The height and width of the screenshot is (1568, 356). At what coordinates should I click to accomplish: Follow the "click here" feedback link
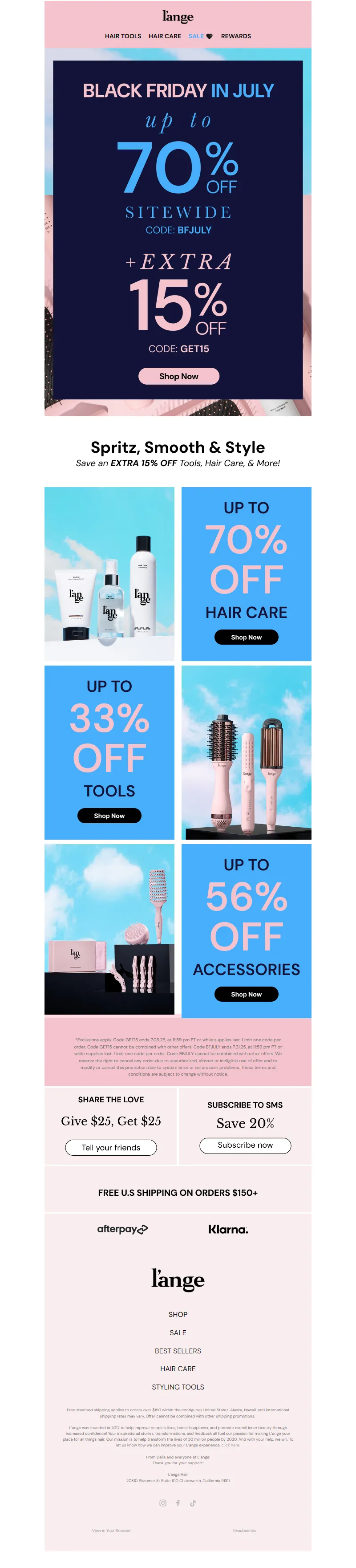coord(231,1445)
